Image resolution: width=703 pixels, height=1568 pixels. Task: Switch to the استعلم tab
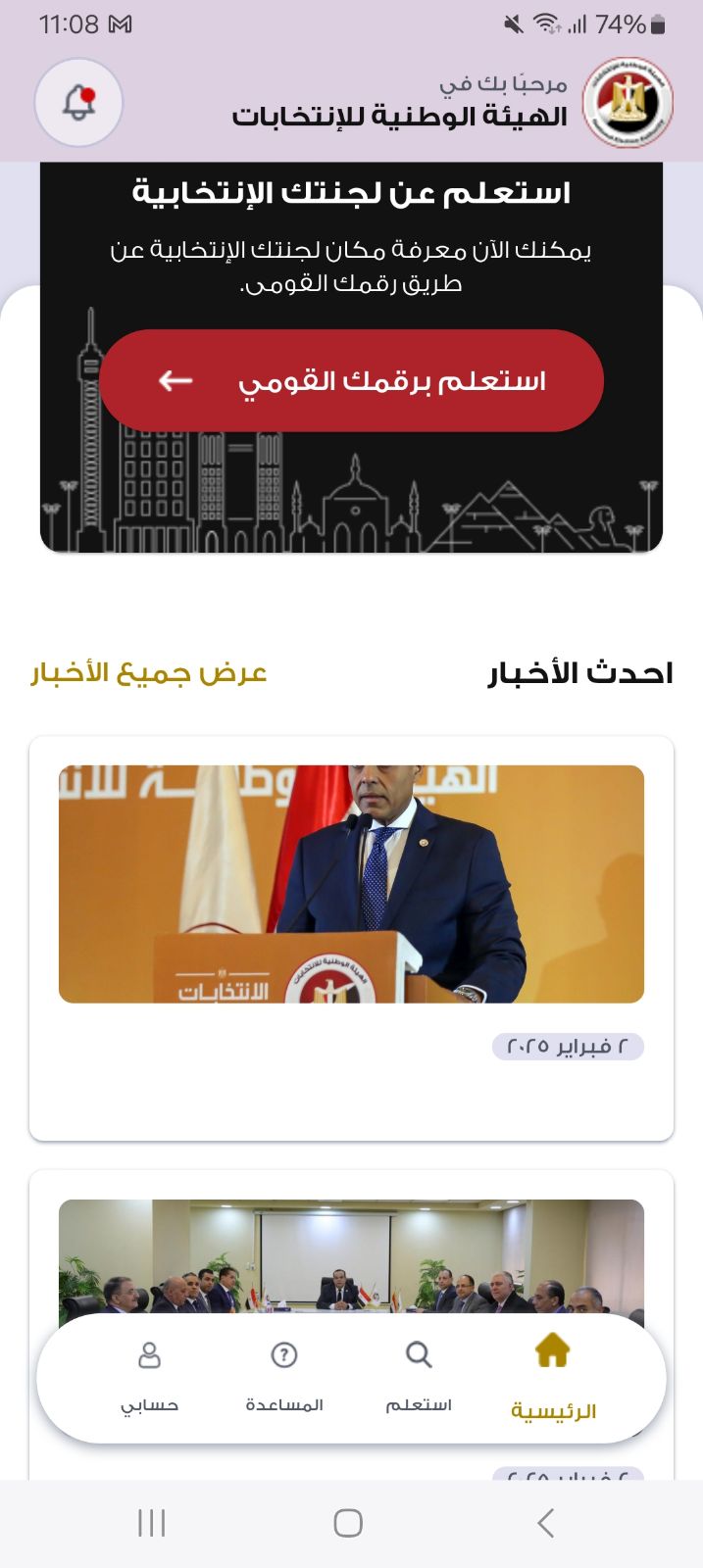419,1377
